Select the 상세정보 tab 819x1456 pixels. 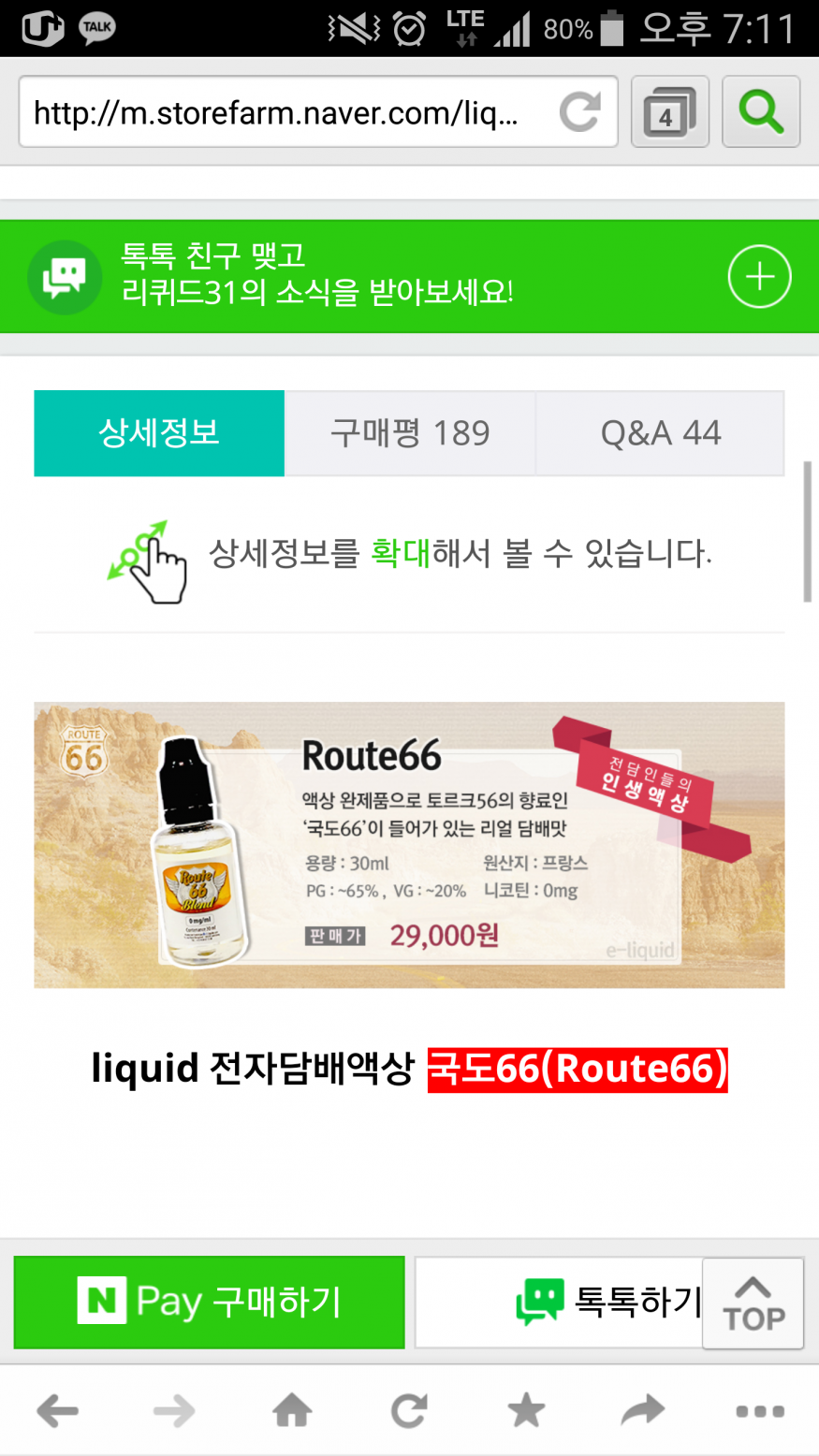(159, 433)
